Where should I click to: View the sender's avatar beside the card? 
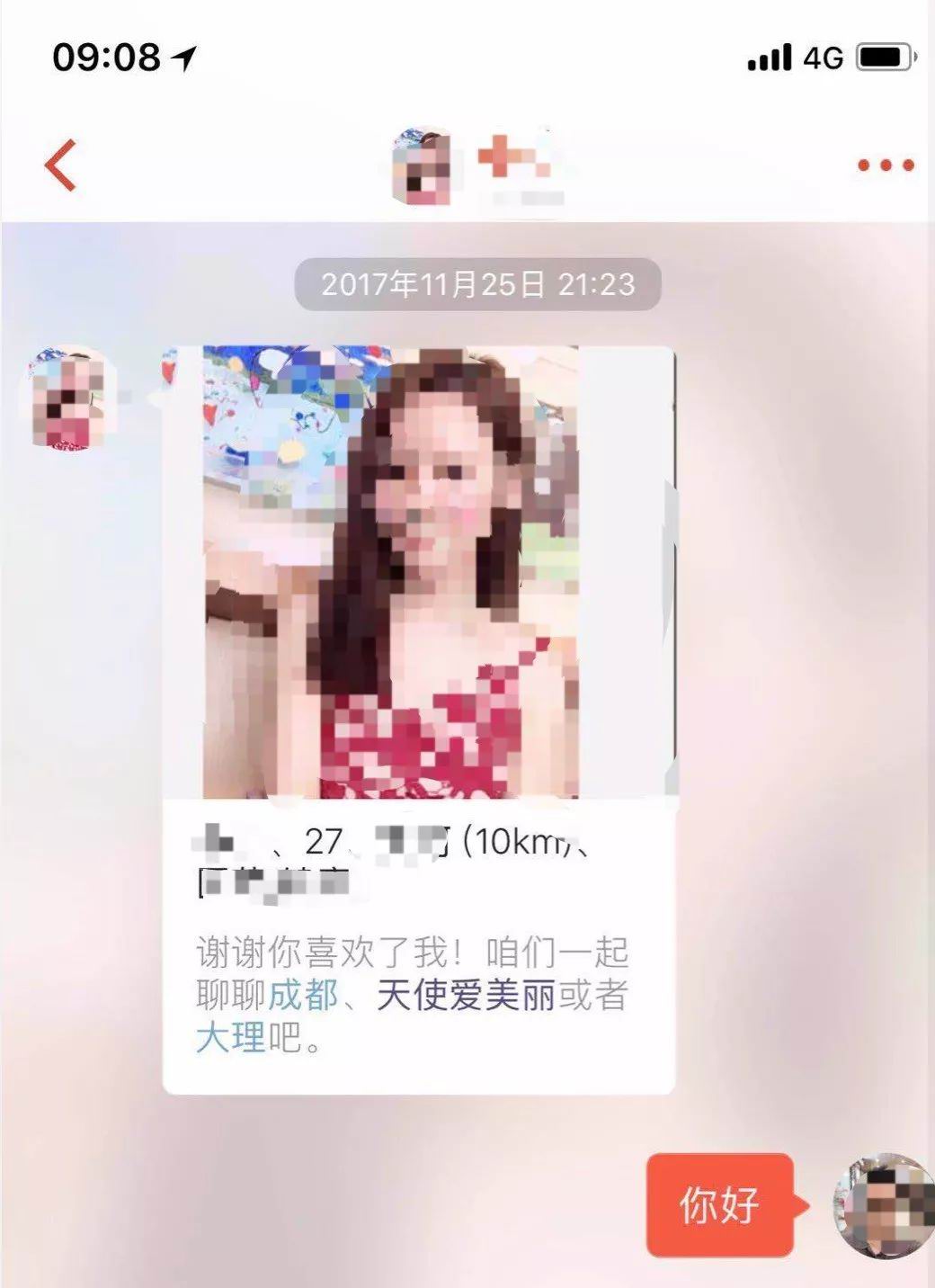68,398
